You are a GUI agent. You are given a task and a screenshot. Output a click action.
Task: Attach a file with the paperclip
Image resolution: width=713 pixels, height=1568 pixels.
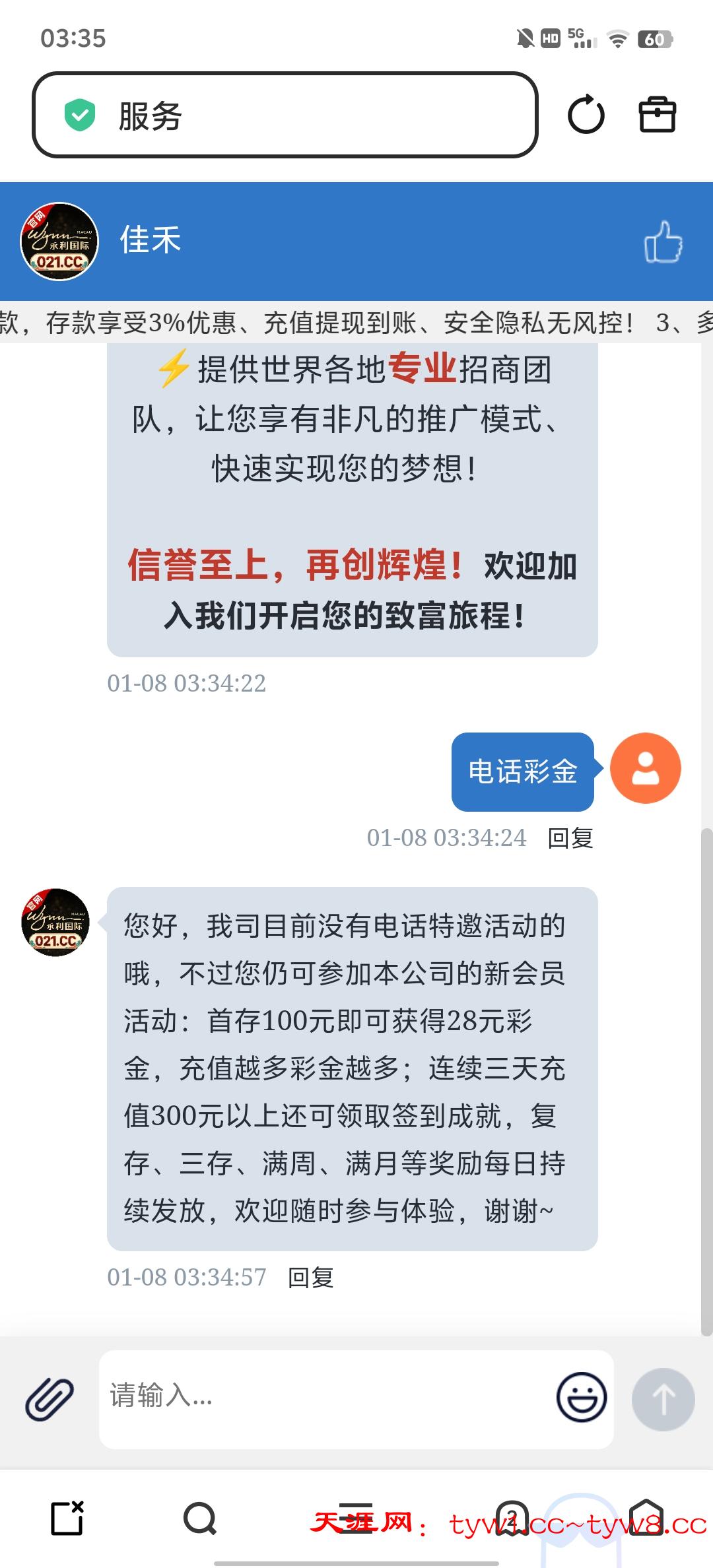[x=50, y=1399]
